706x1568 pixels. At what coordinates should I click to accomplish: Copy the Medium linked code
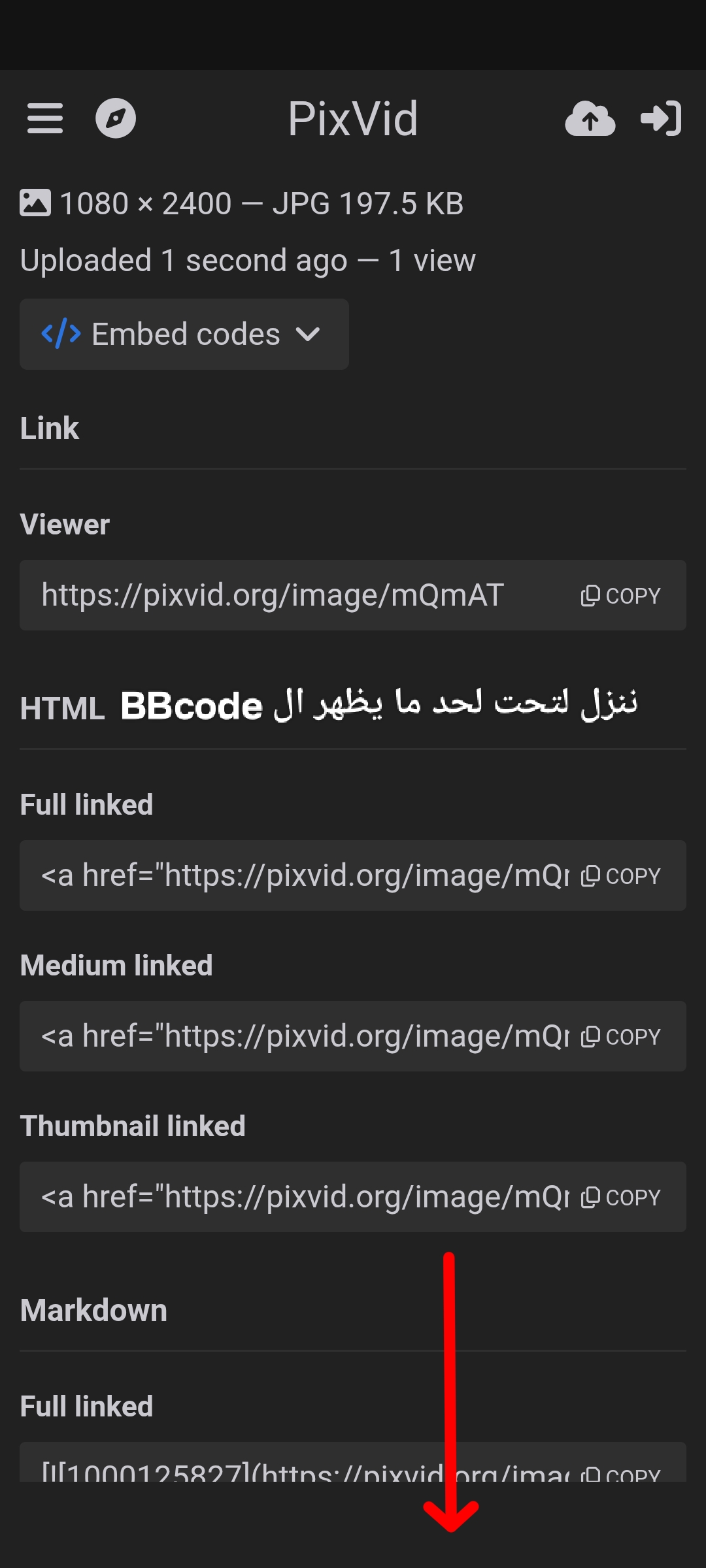(x=621, y=1037)
